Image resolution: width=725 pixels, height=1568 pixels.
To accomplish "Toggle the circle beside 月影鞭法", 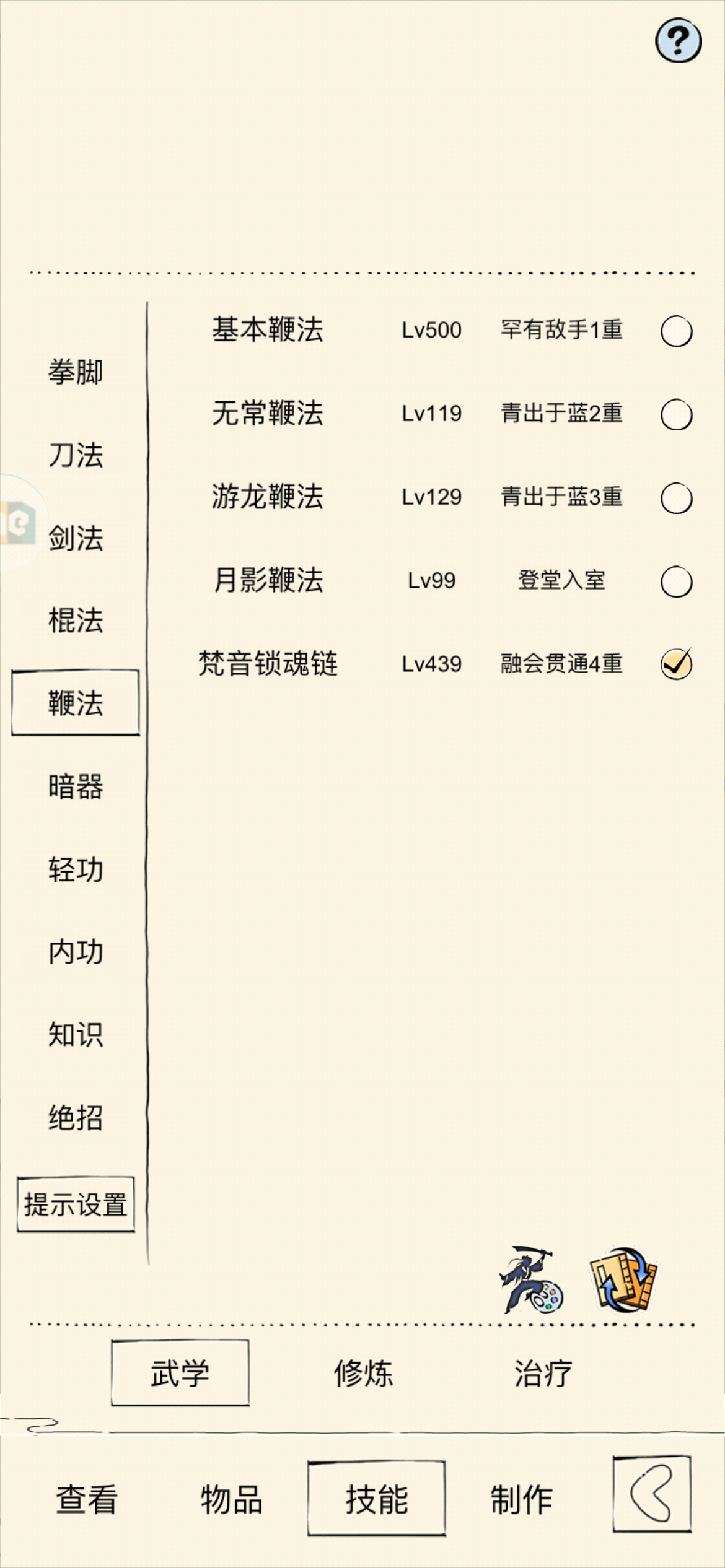I will click(676, 581).
